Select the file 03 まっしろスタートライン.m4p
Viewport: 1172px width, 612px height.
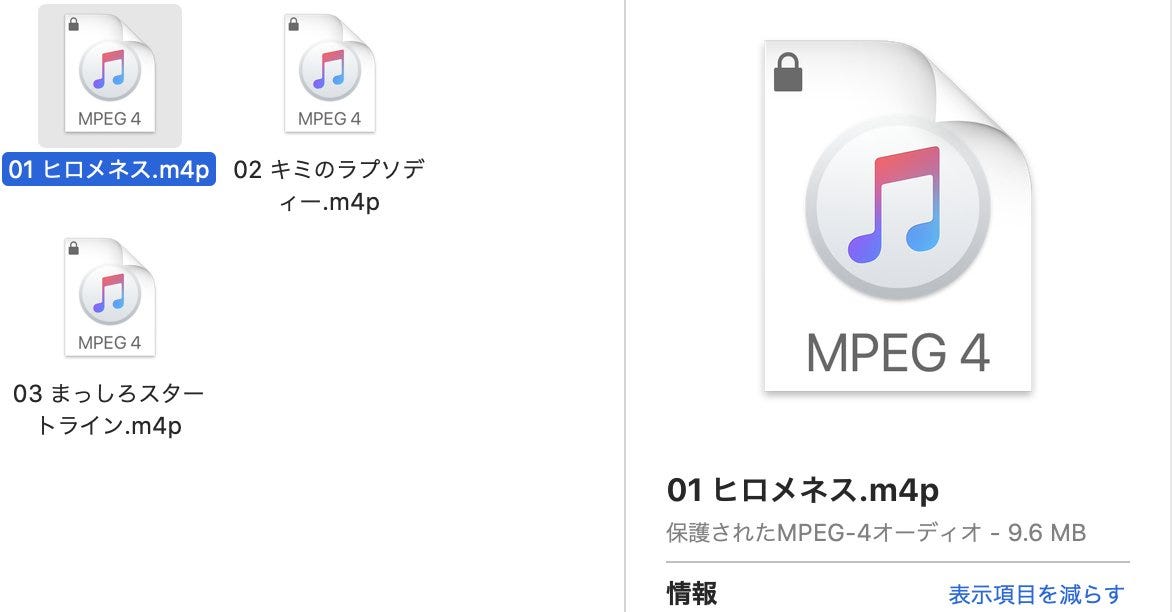[x=110, y=299]
